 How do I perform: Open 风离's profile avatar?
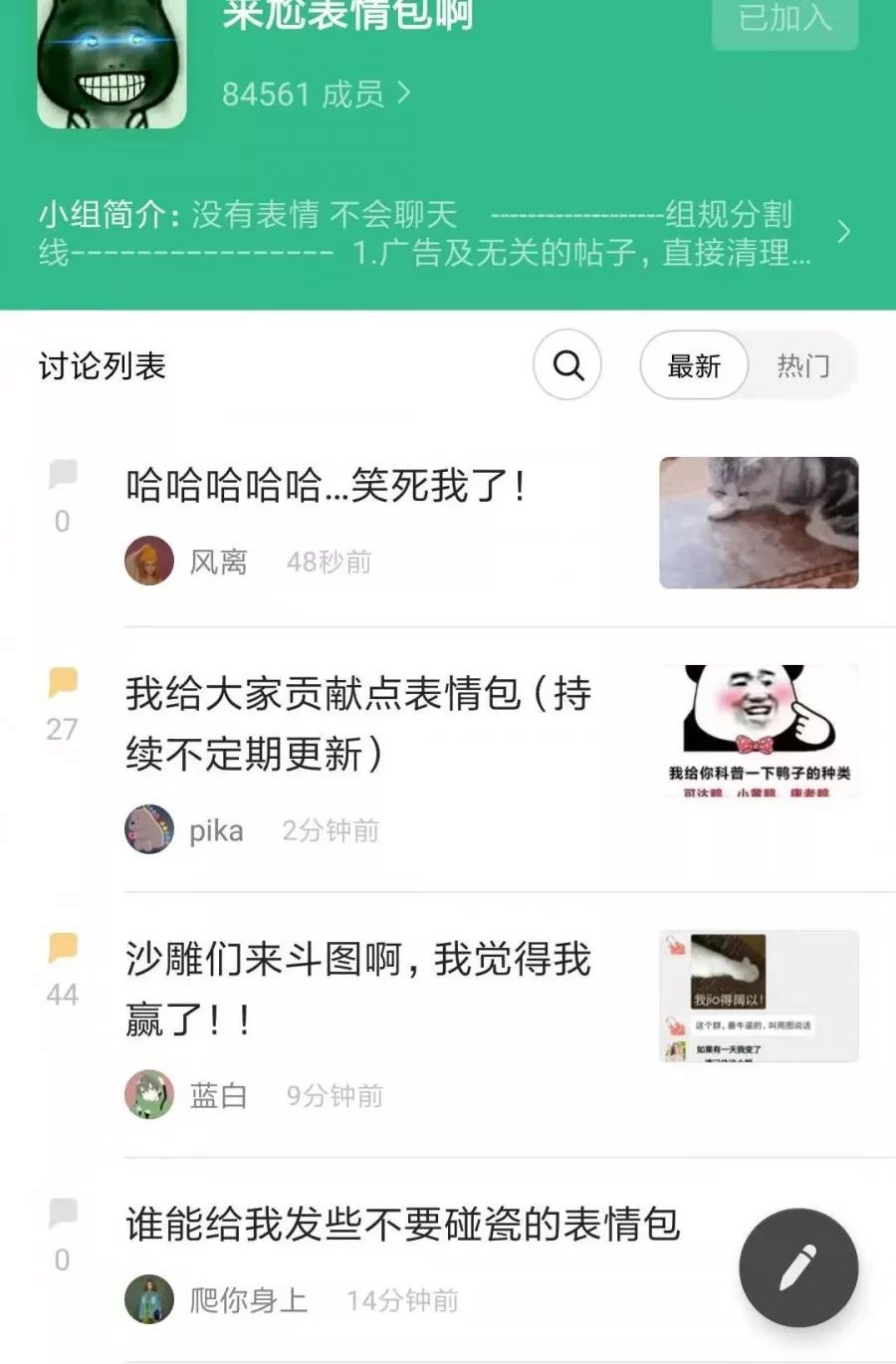click(149, 561)
